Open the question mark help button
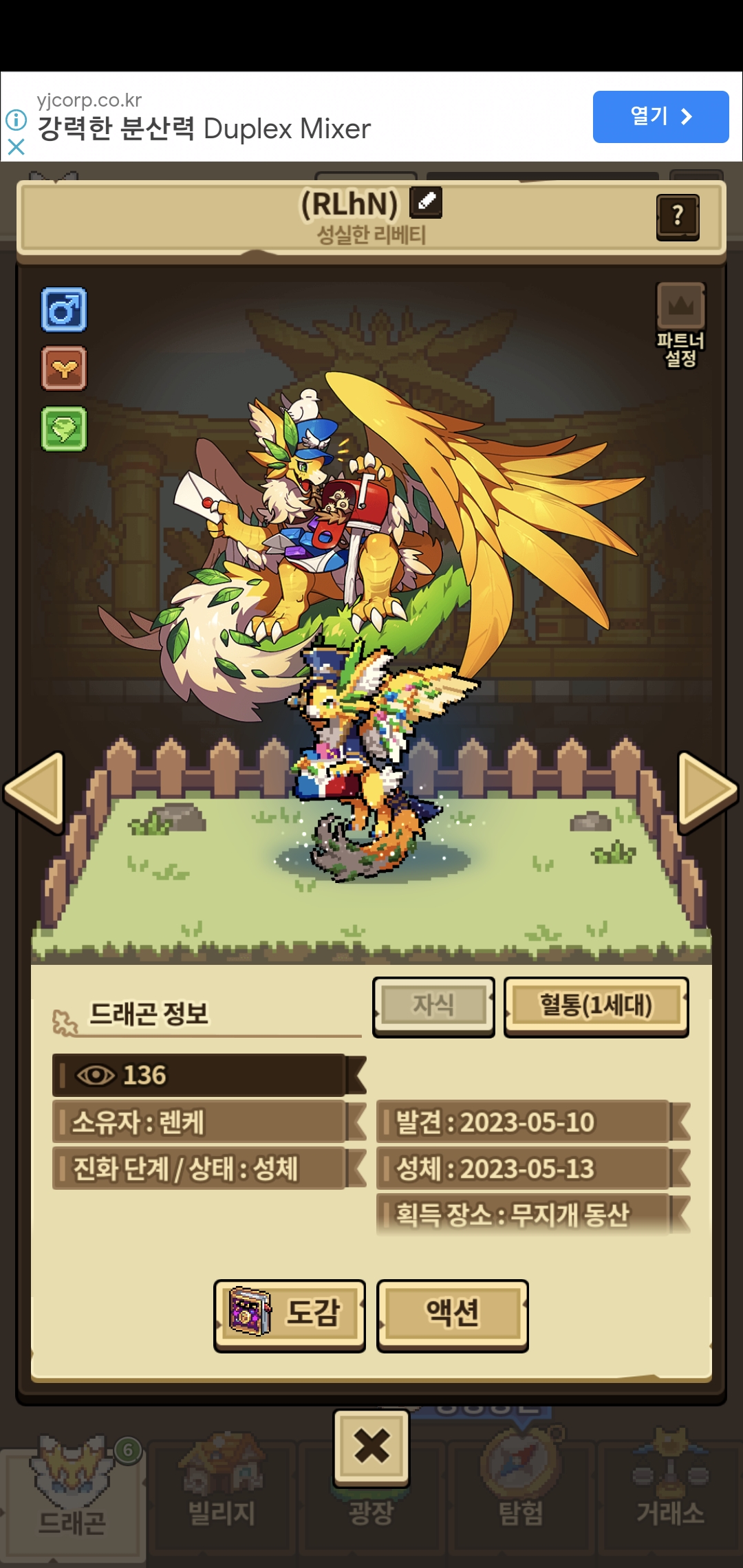743x1568 pixels. 678,217
